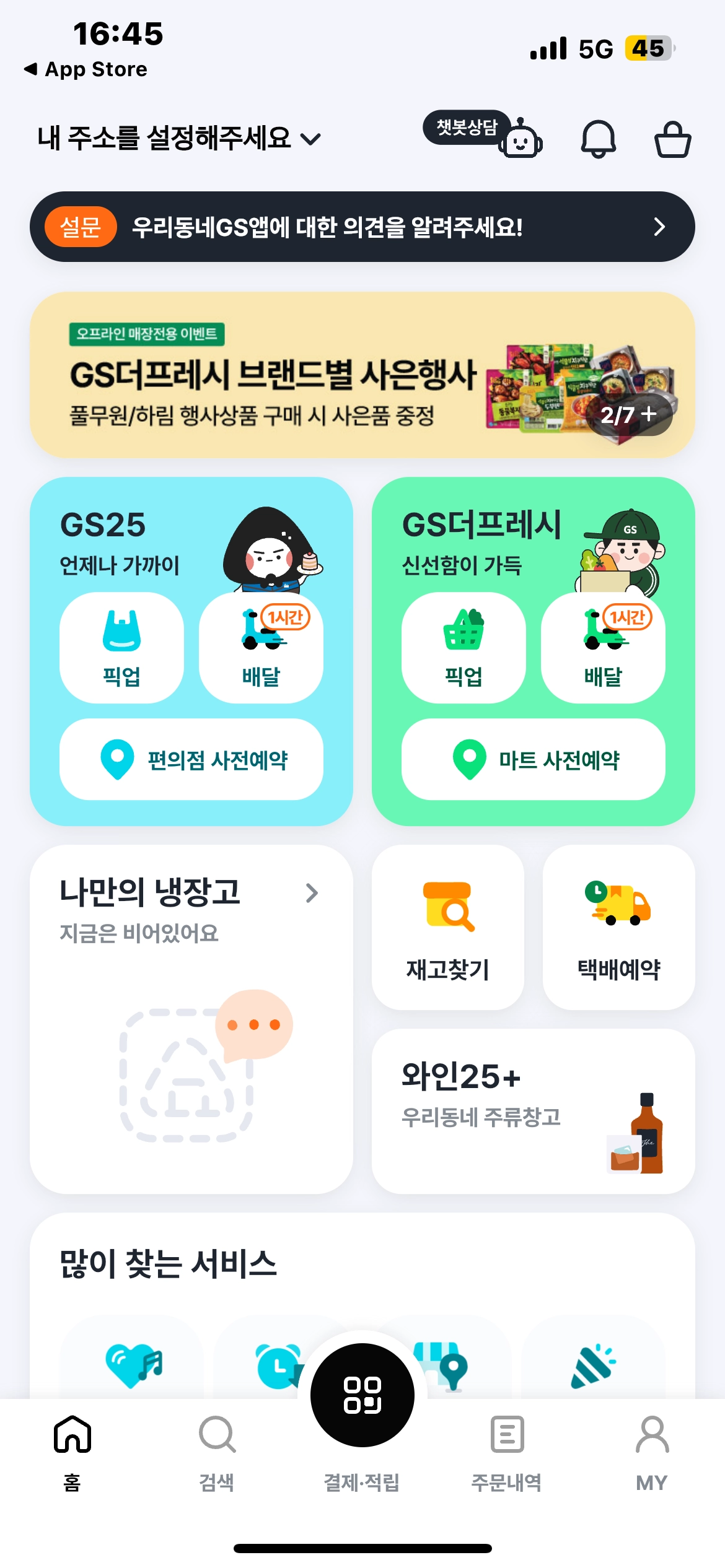
Task: Open the 설문 survey banner
Action: tap(362, 227)
